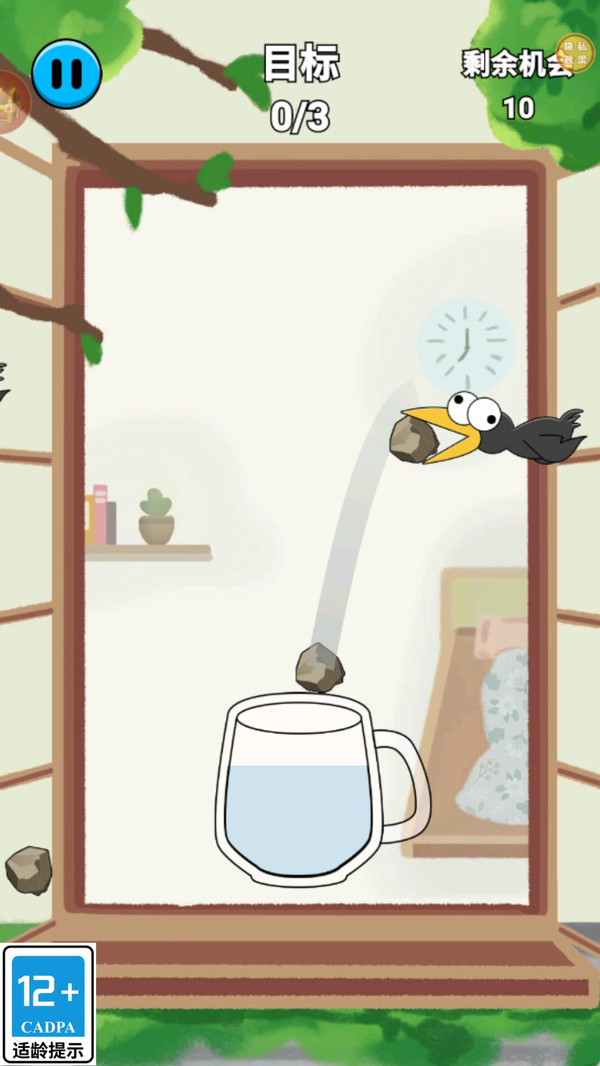
Task: View the 适龄提示 12+ age rating notice
Action: tap(49, 1003)
